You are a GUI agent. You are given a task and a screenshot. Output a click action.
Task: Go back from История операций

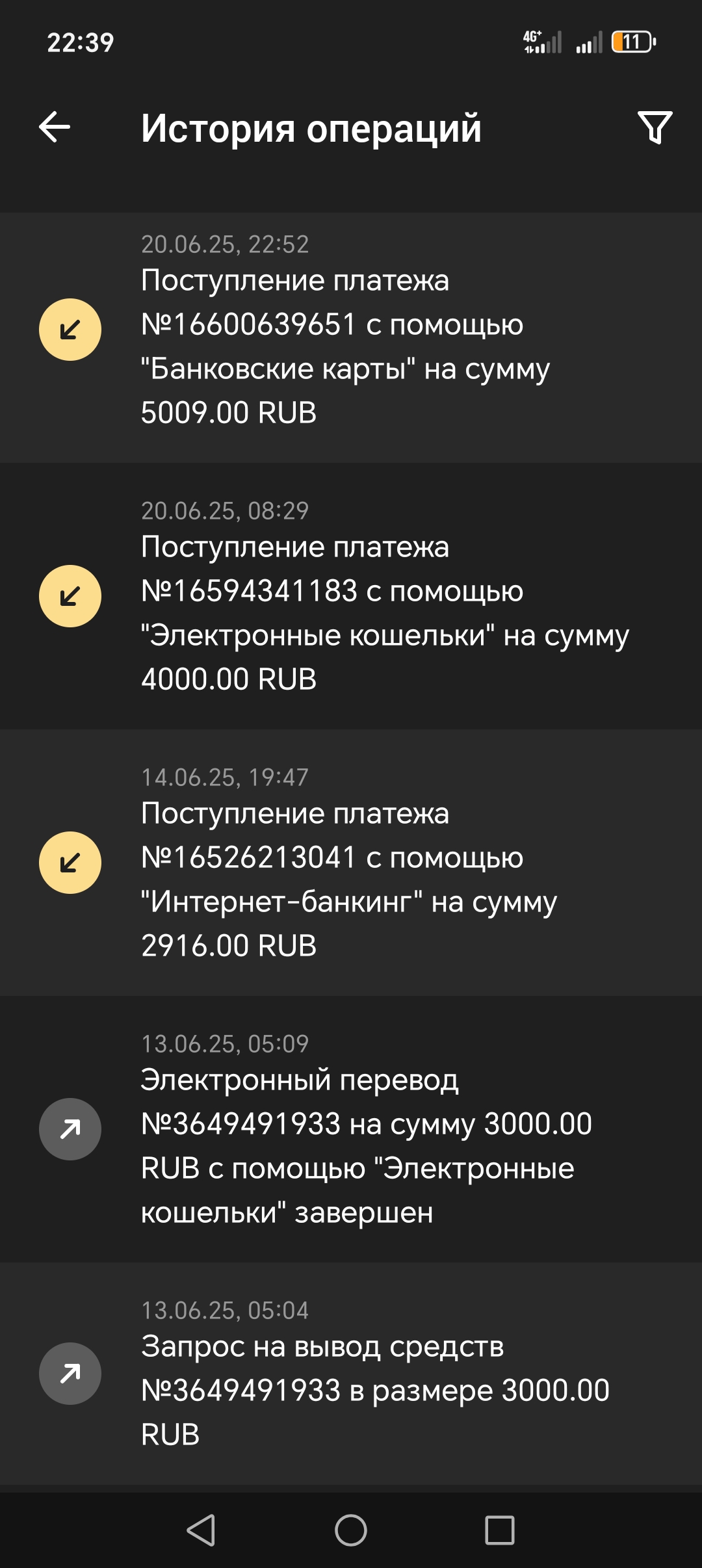tap(55, 127)
